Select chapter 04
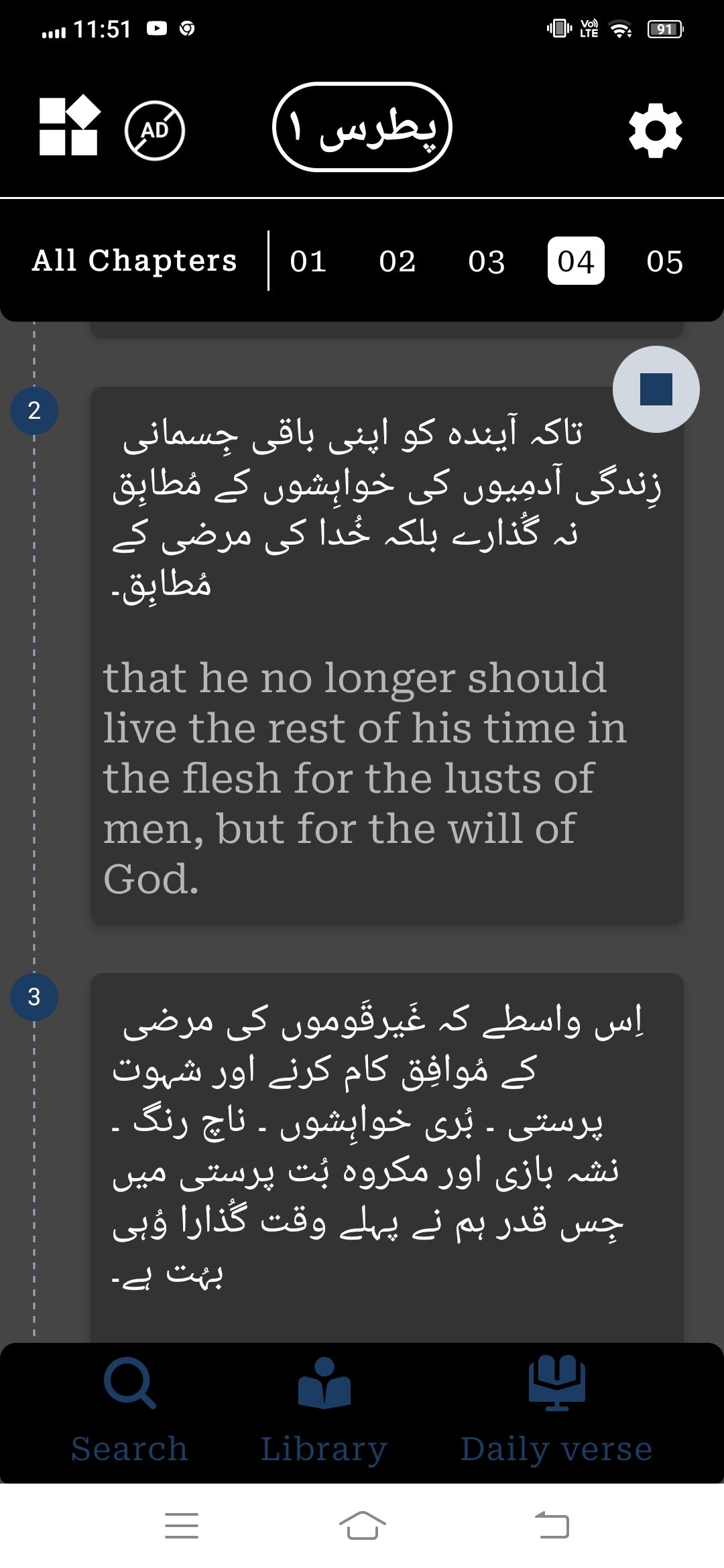Viewport: 724px width, 1568px height. pyautogui.click(x=576, y=261)
